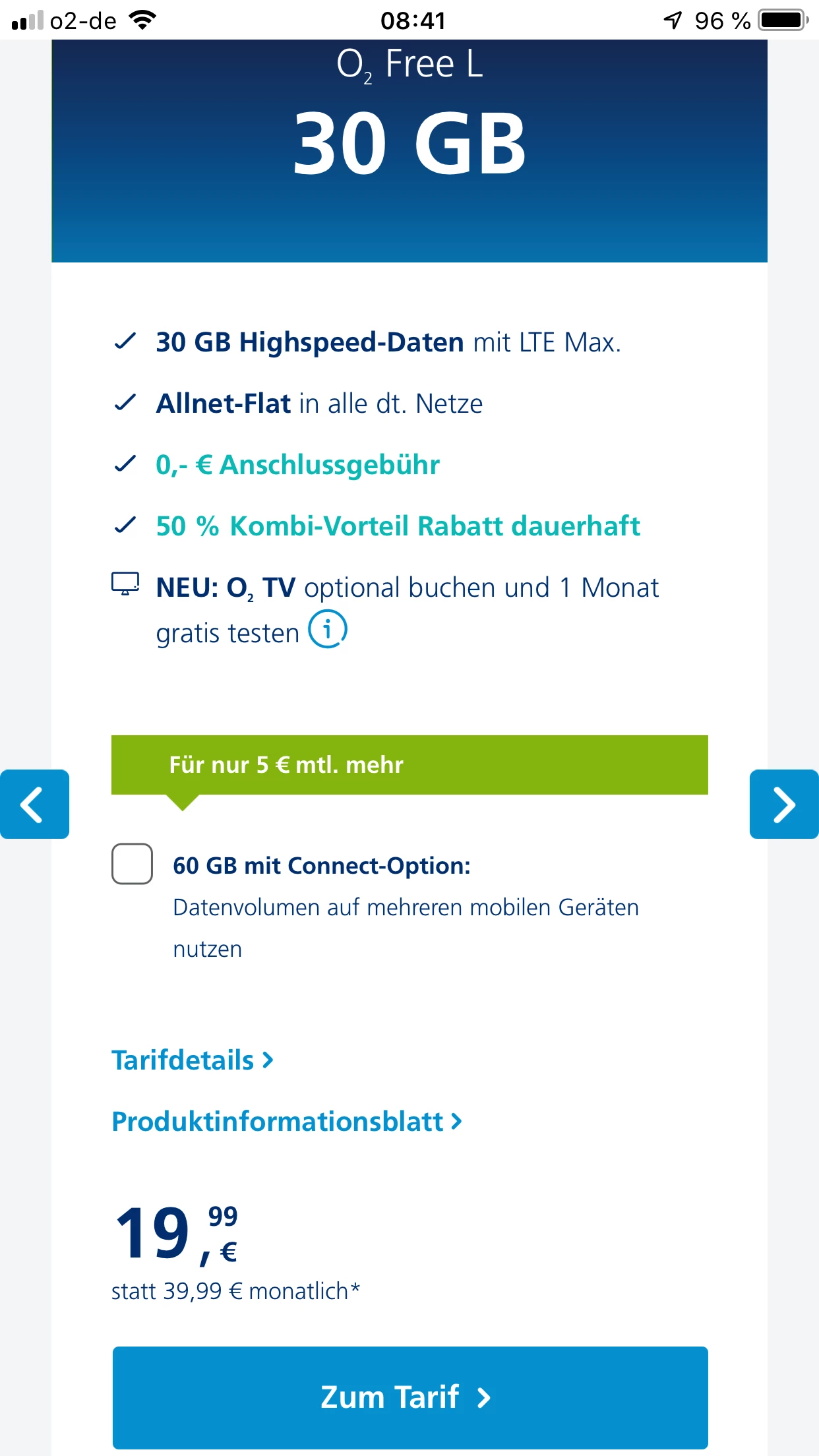Viewport: 819px width, 1456px height.
Task: Go to the previous tariff card
Action: pos(34,804)
